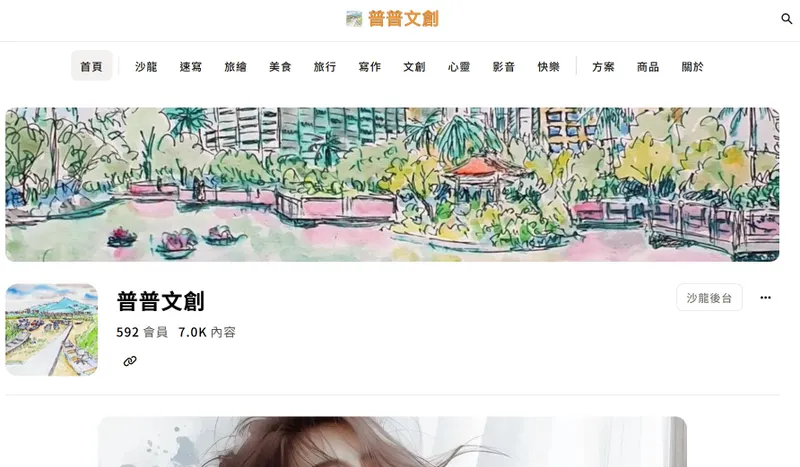800x467 pixels.
Task: Select the 速寫 tab
Action: pyautogui.click(x=191, y=67)
